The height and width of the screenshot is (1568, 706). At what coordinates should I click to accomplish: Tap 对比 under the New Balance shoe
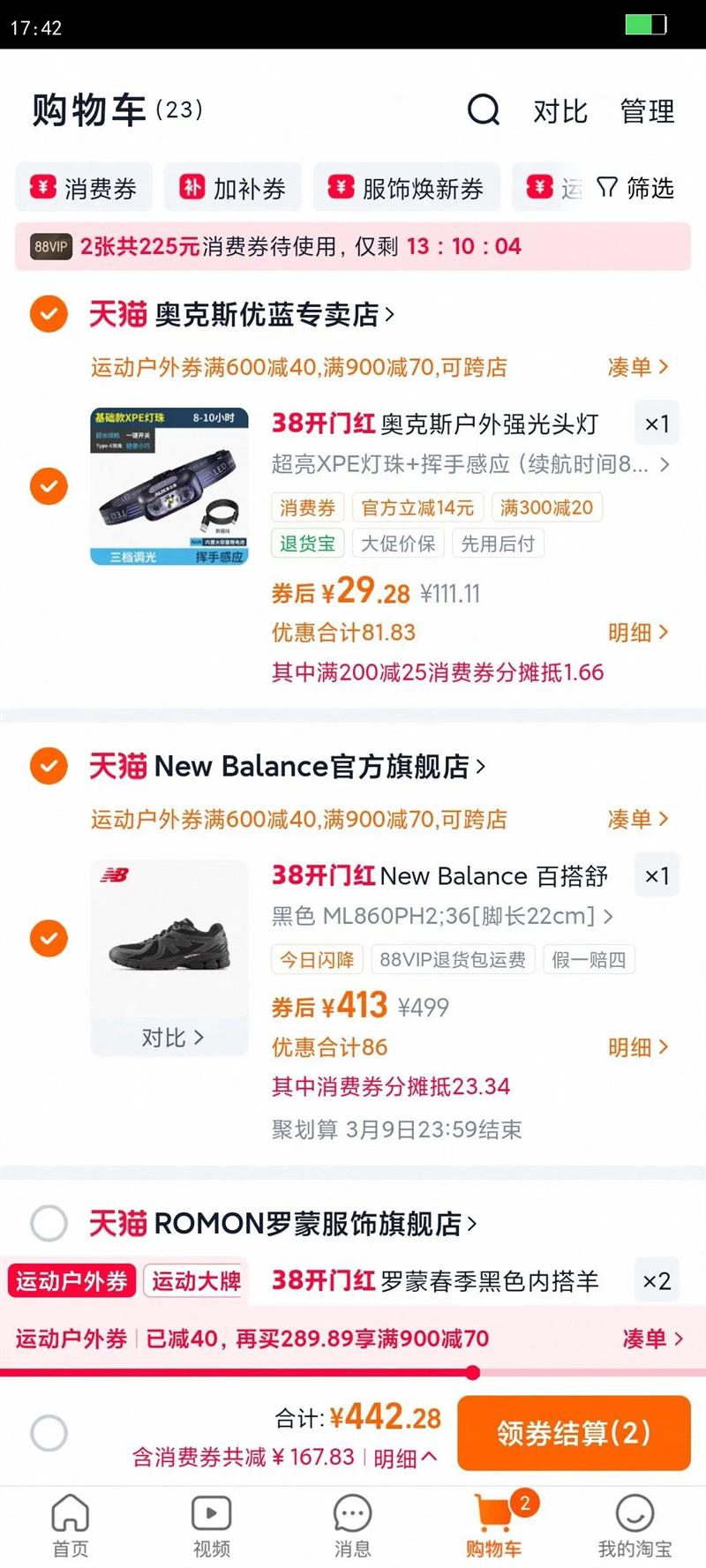click(x=171, y=1038)
